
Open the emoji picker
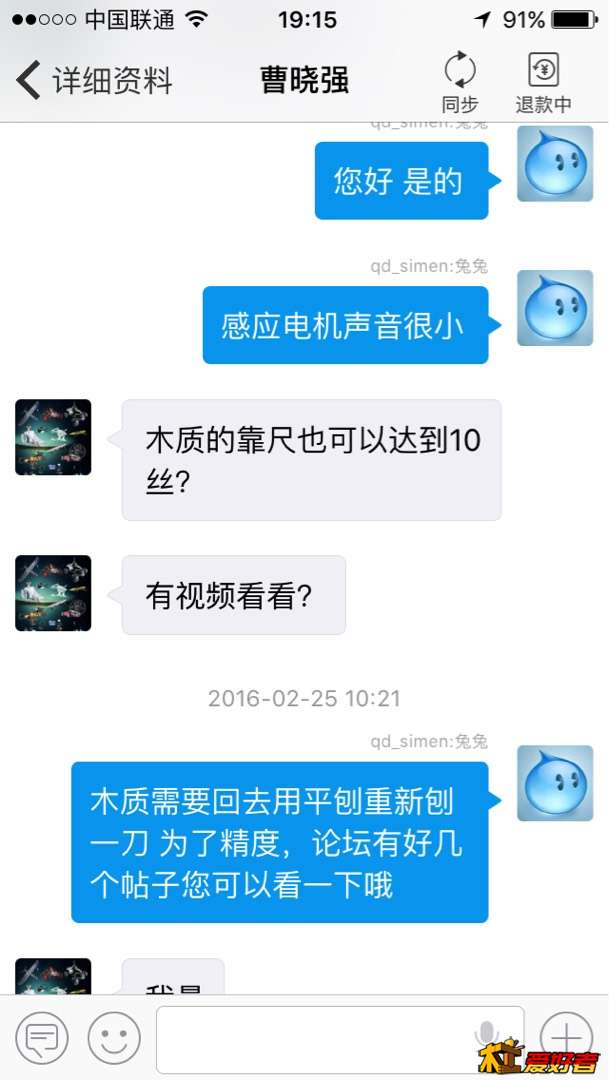114,1039
